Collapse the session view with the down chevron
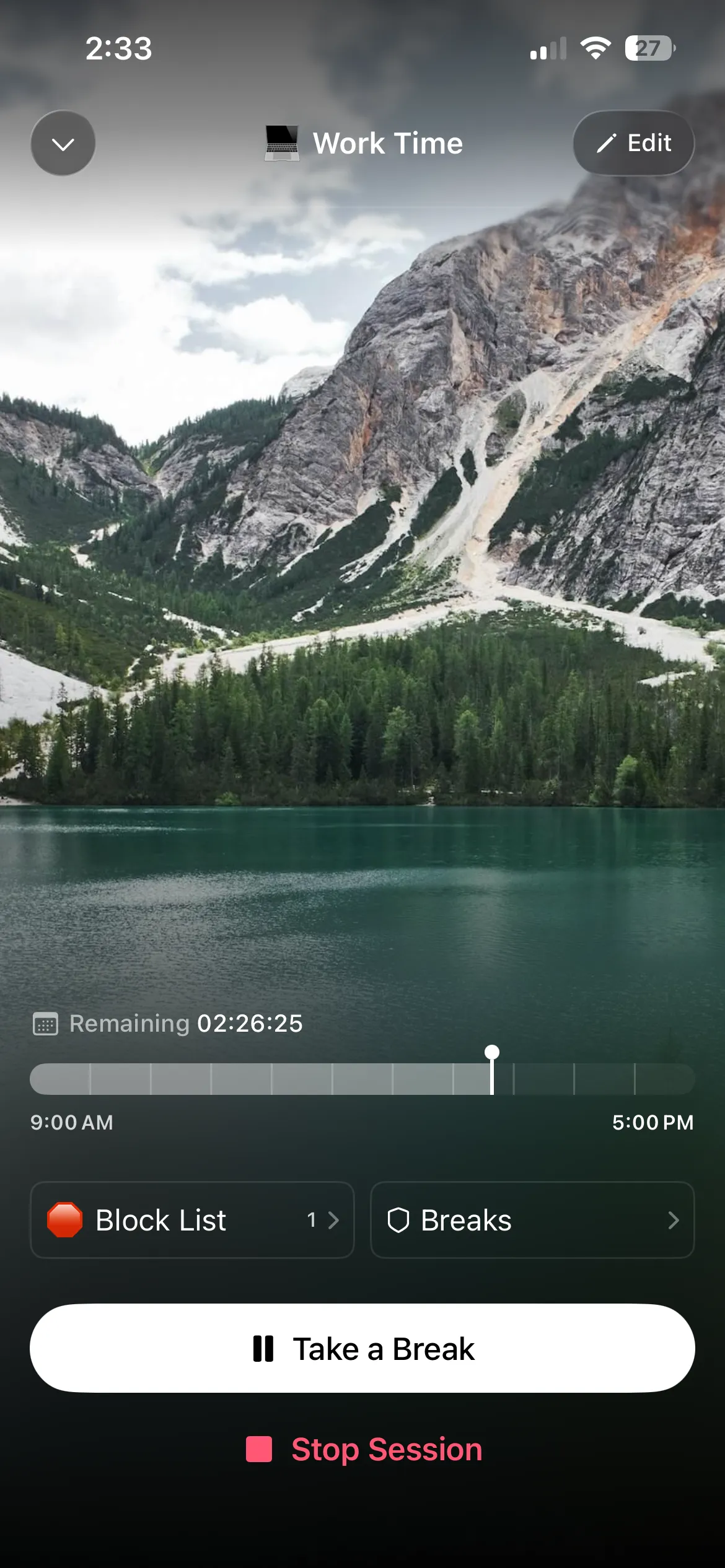This screenshot has width=725, height=1568. (63, 143)
